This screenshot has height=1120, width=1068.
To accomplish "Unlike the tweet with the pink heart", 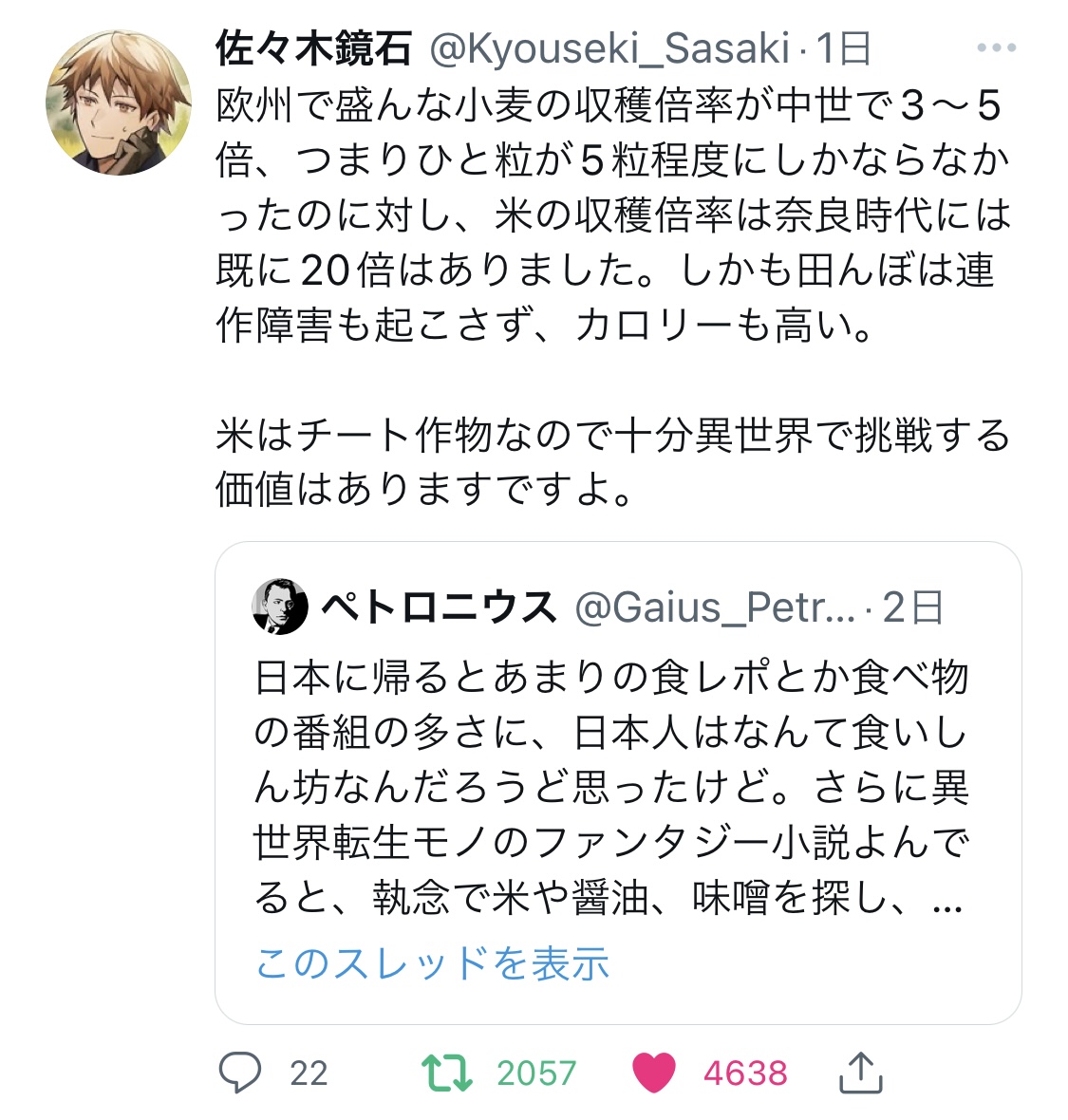I will [654, 1073].
